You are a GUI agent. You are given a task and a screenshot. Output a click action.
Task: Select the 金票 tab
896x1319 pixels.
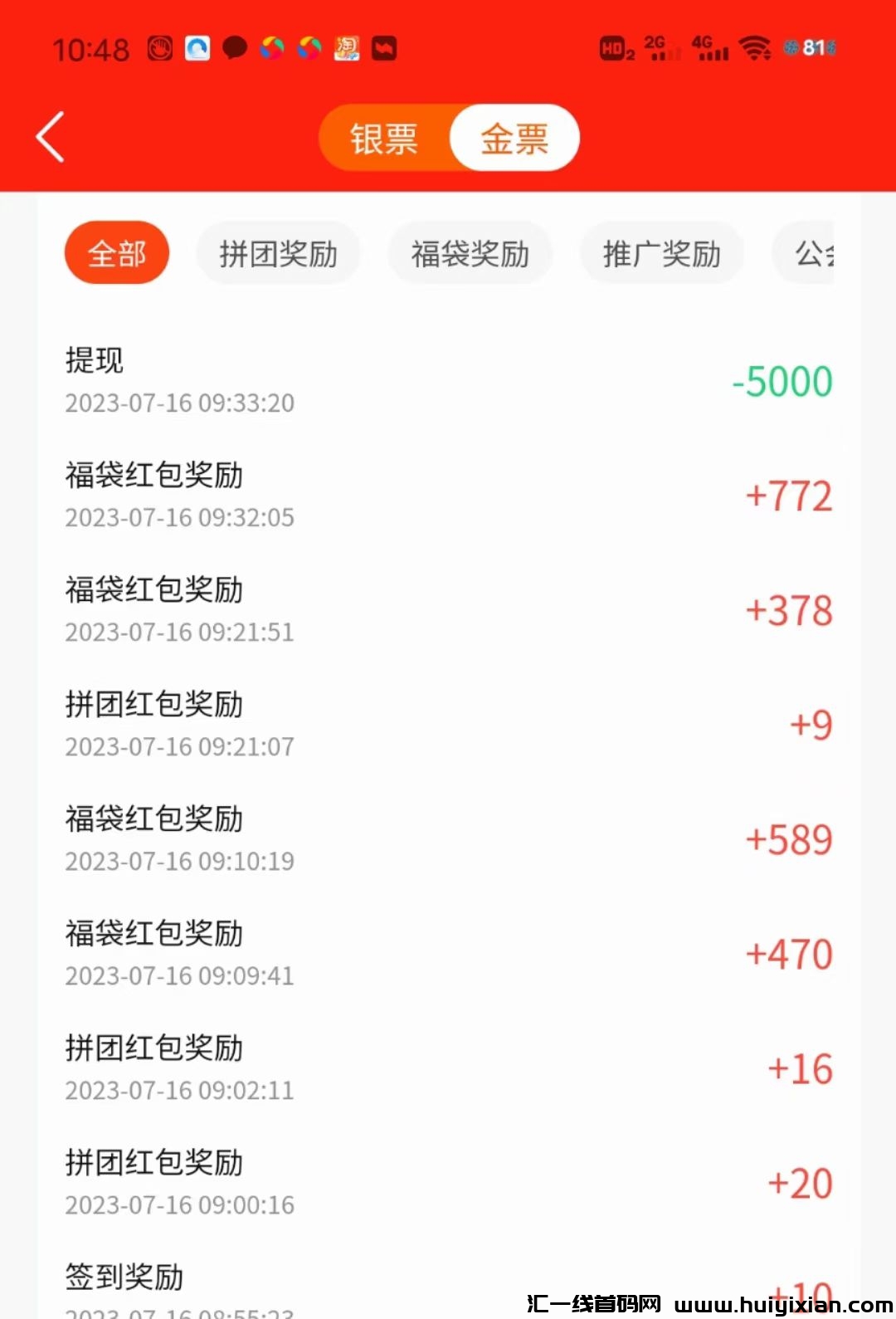514,139
